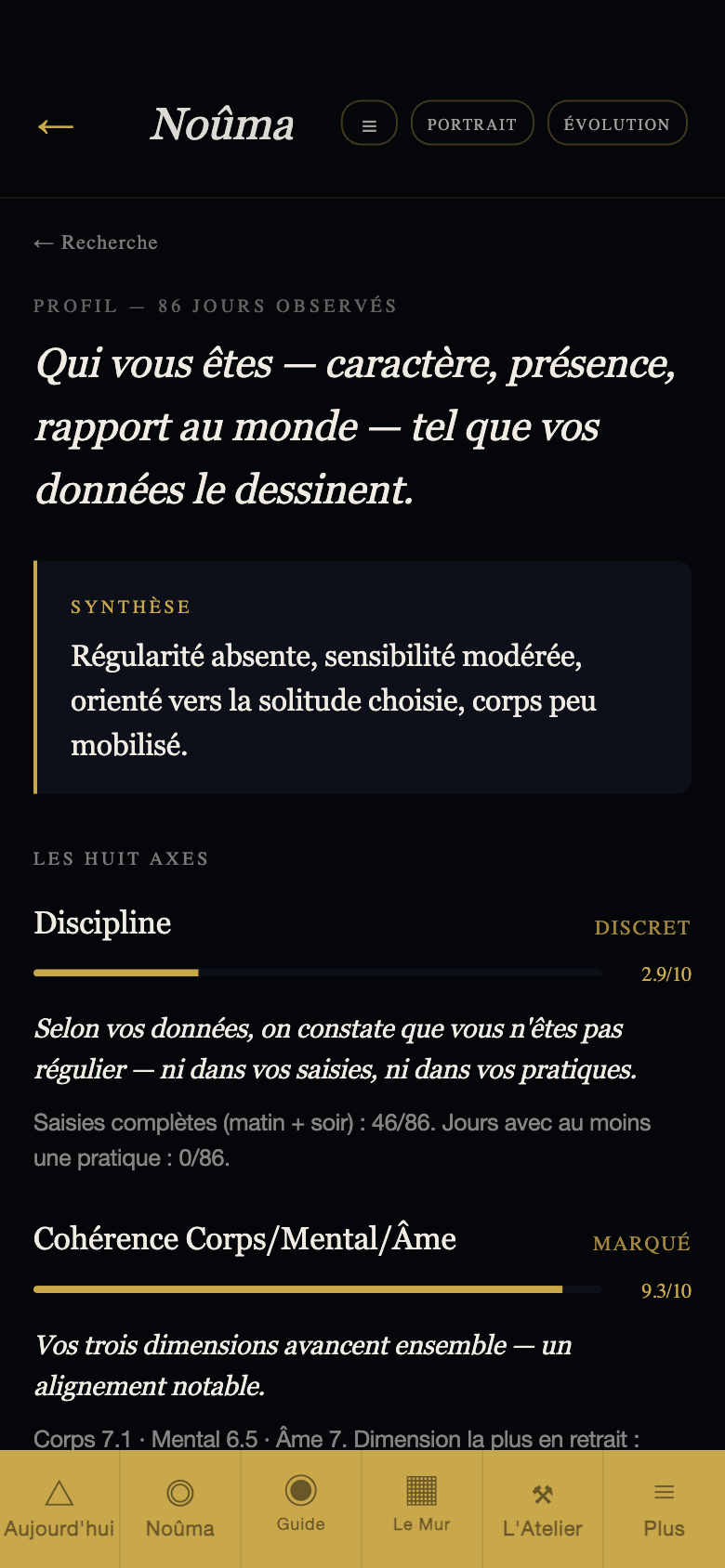Return to Recherche via the link

click(x=96, y=242)
